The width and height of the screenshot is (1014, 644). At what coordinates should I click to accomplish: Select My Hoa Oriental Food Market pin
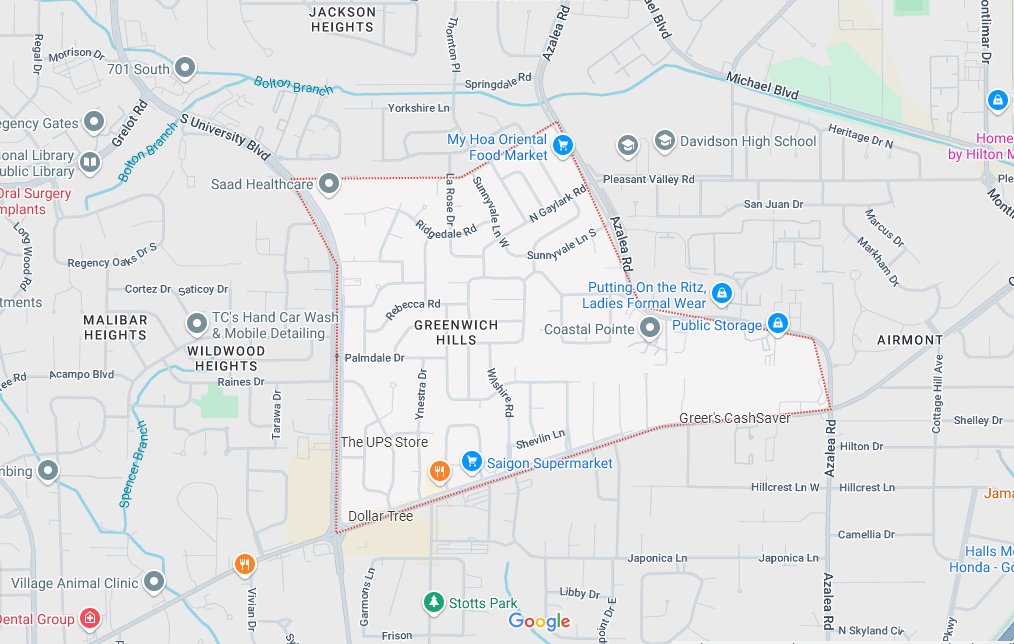click(563, 146)
